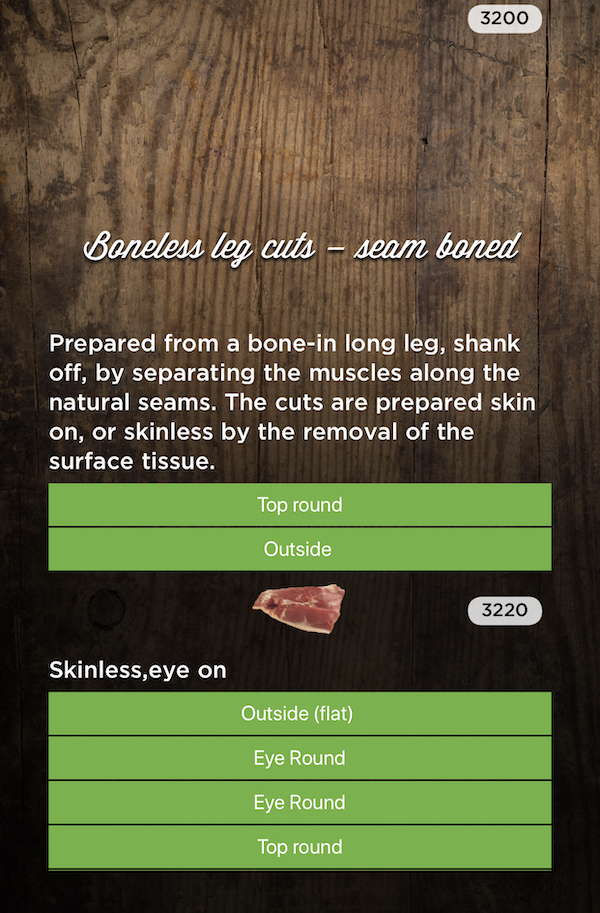This screenshot has width=600, height=913.
Task: Select the Outside cut button
Action: pyautogui.click(x=300, y=549)
